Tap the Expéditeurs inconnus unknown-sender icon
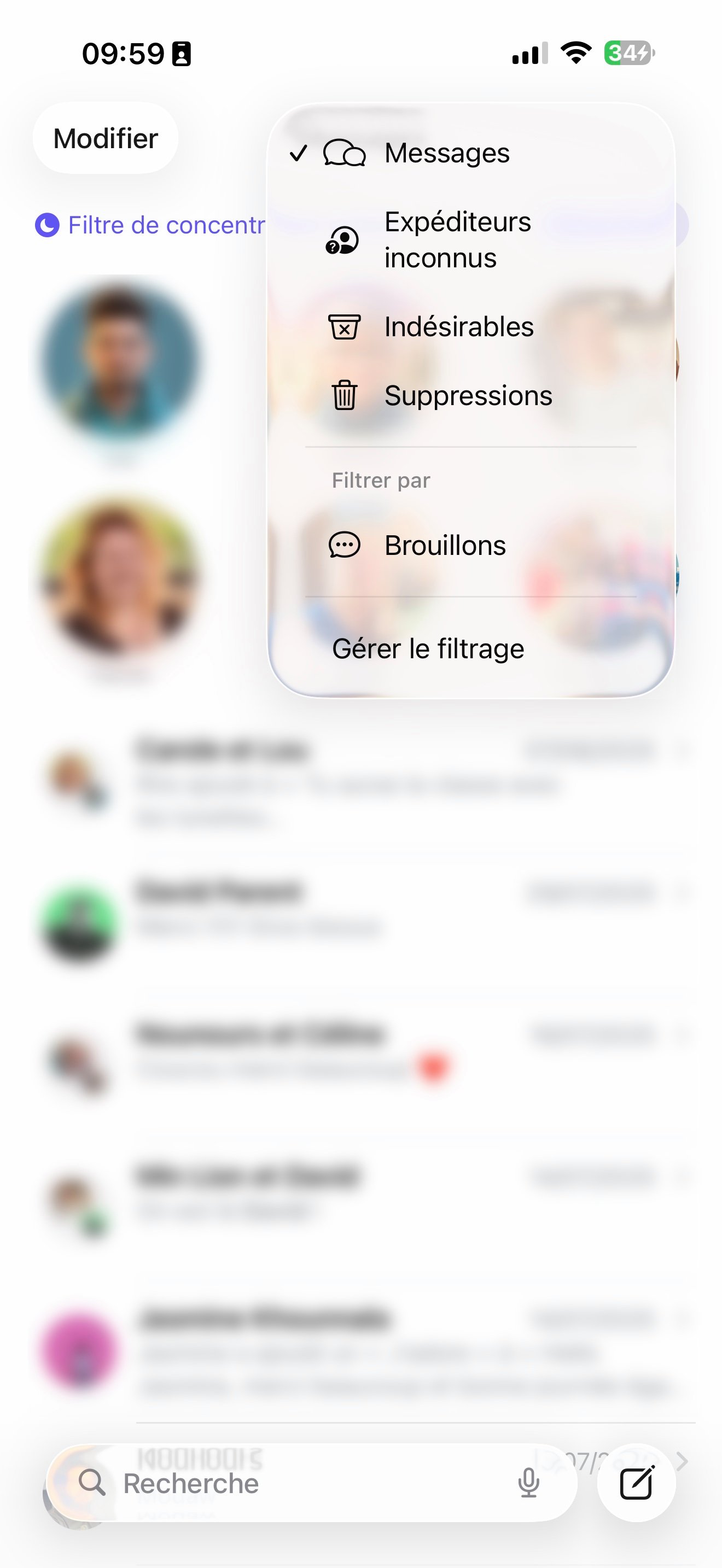The image size is (722, 1568). pos(341,240)
